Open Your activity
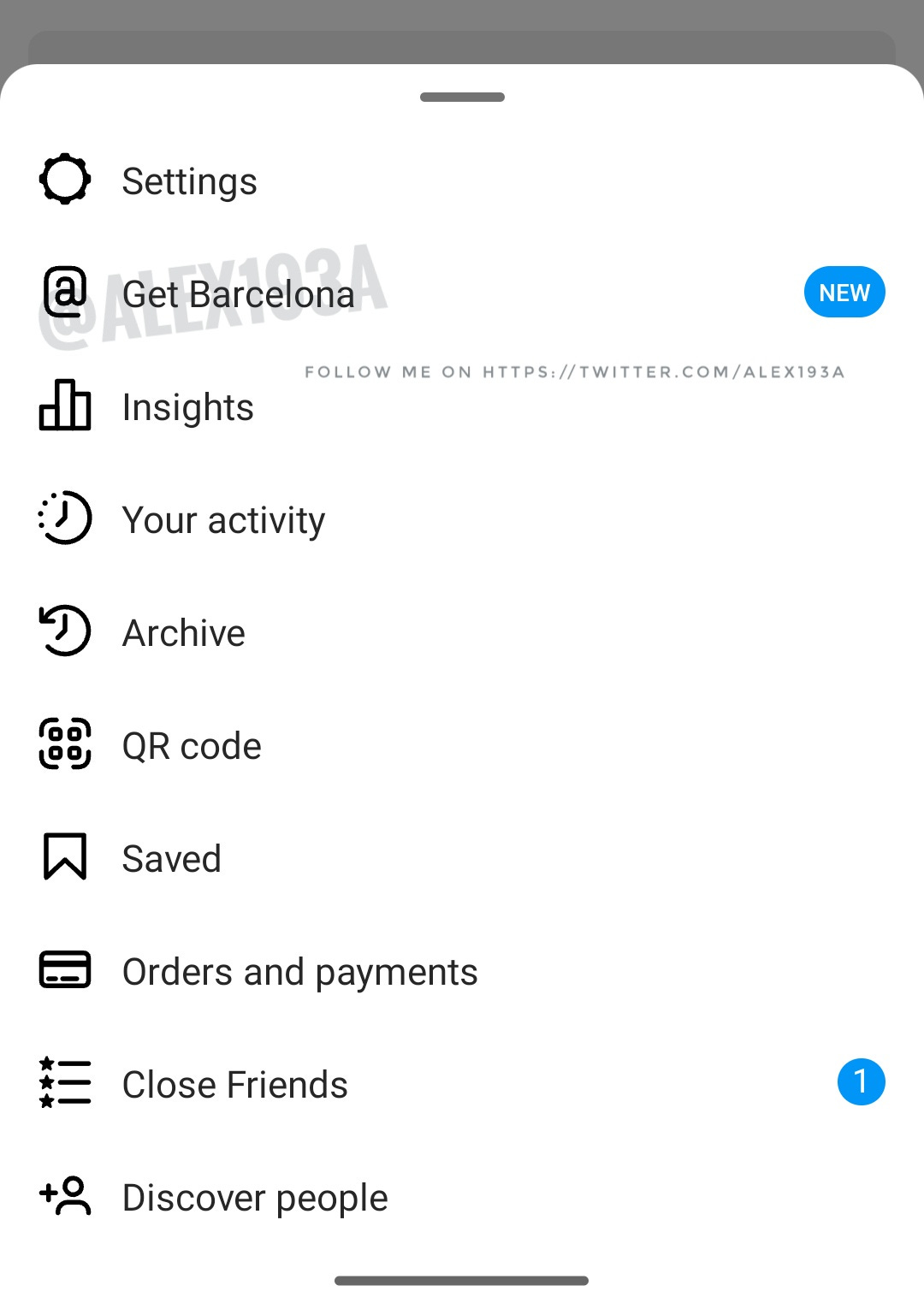The height and width of the screenshot is (1309, 924). [223, 520]
